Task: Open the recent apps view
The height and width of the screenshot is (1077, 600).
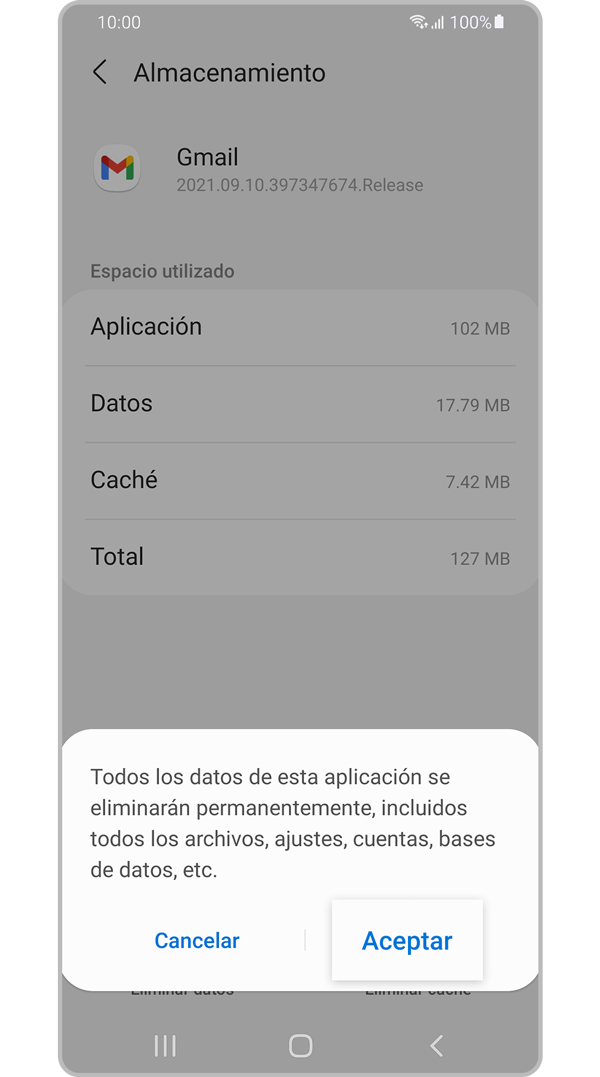Action: coord(165,1046)
